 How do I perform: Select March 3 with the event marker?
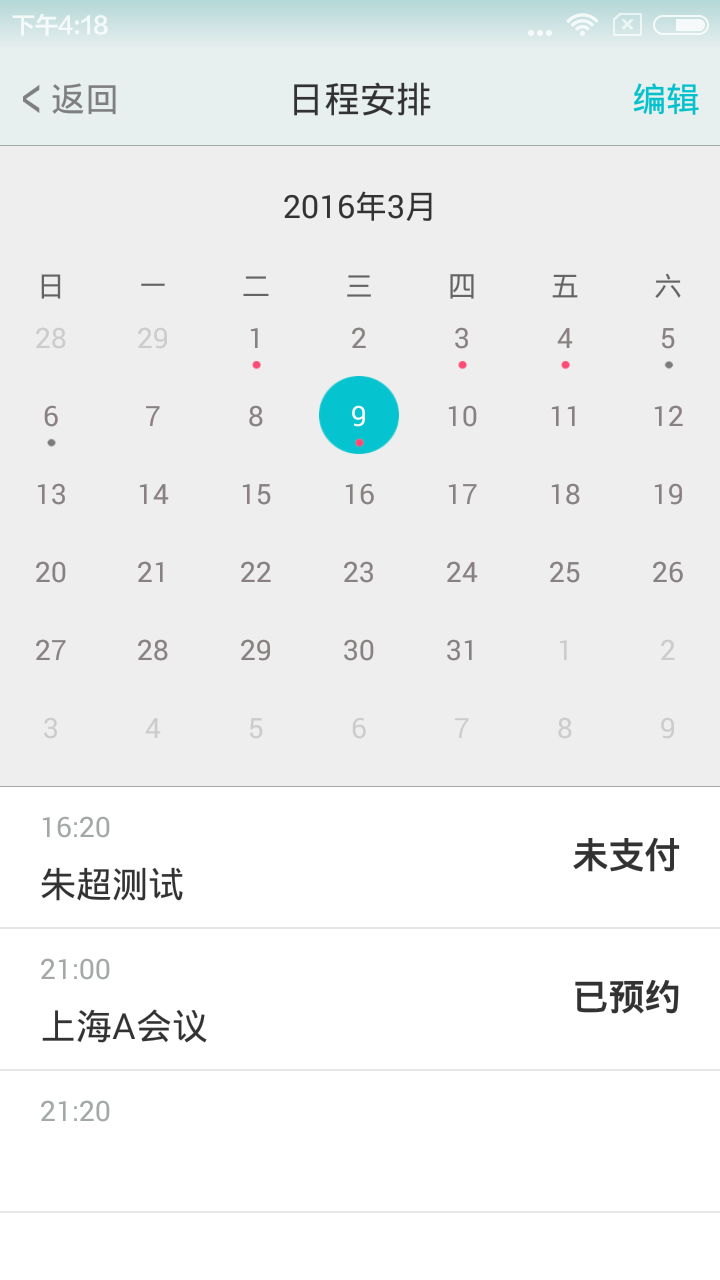pyautogui.click(x=462, y=338)
